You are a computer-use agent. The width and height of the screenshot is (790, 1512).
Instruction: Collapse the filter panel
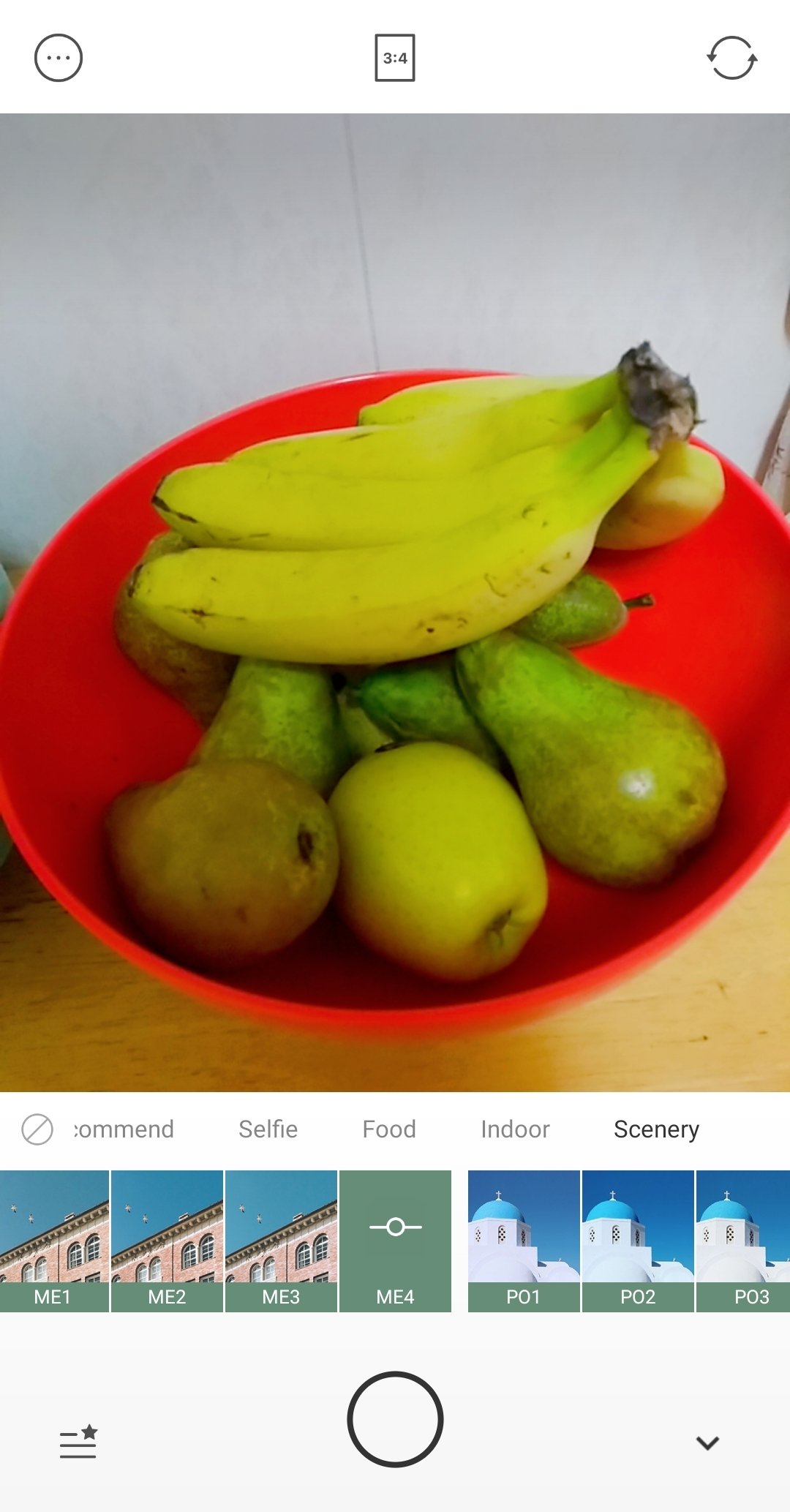(707, 1443)
